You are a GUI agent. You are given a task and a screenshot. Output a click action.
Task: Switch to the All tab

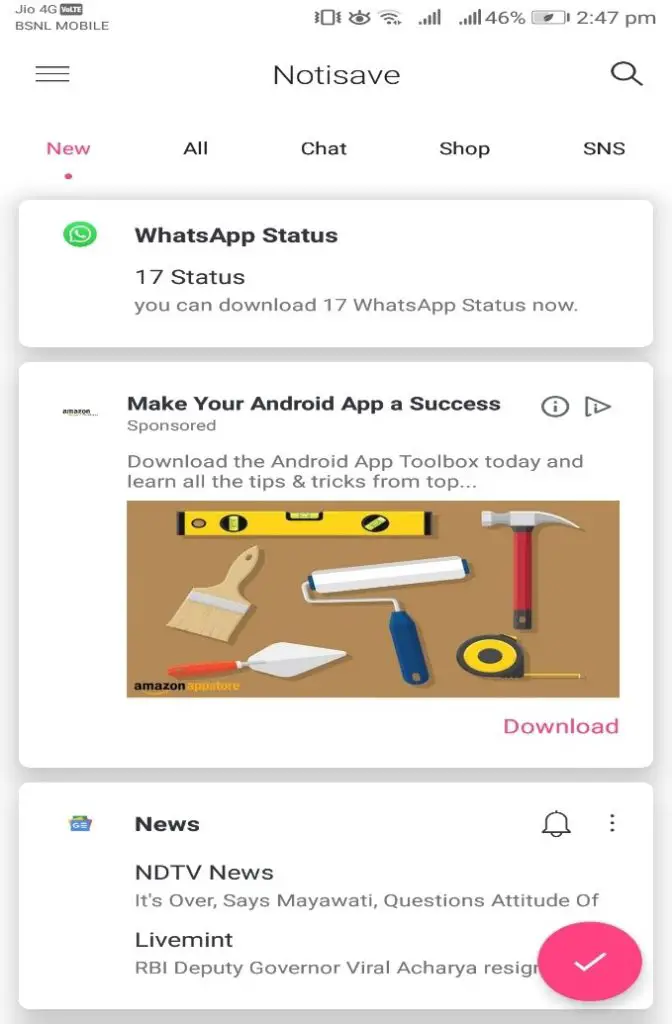tap(195, 149)
